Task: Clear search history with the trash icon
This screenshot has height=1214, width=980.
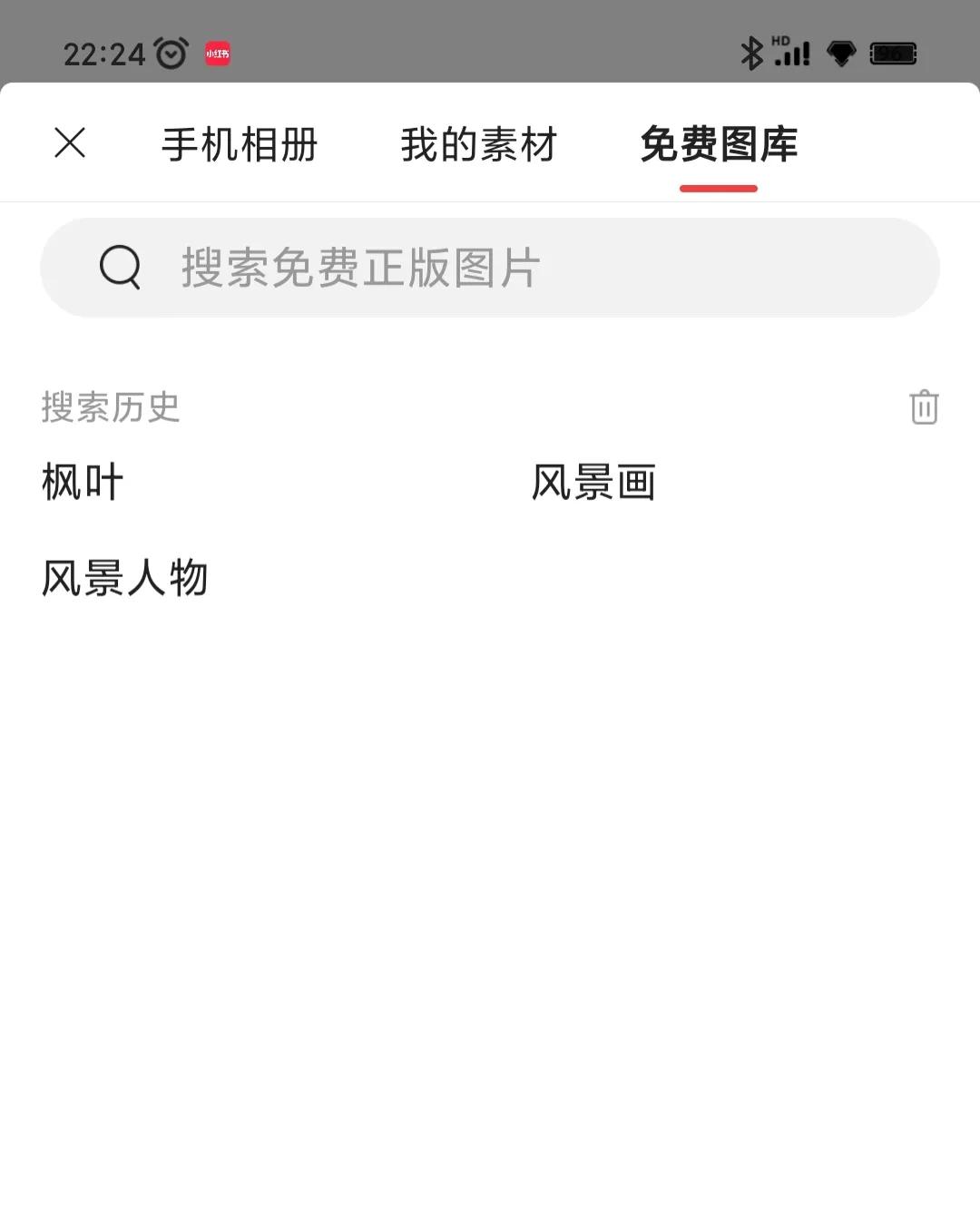Action: point(923,407)
